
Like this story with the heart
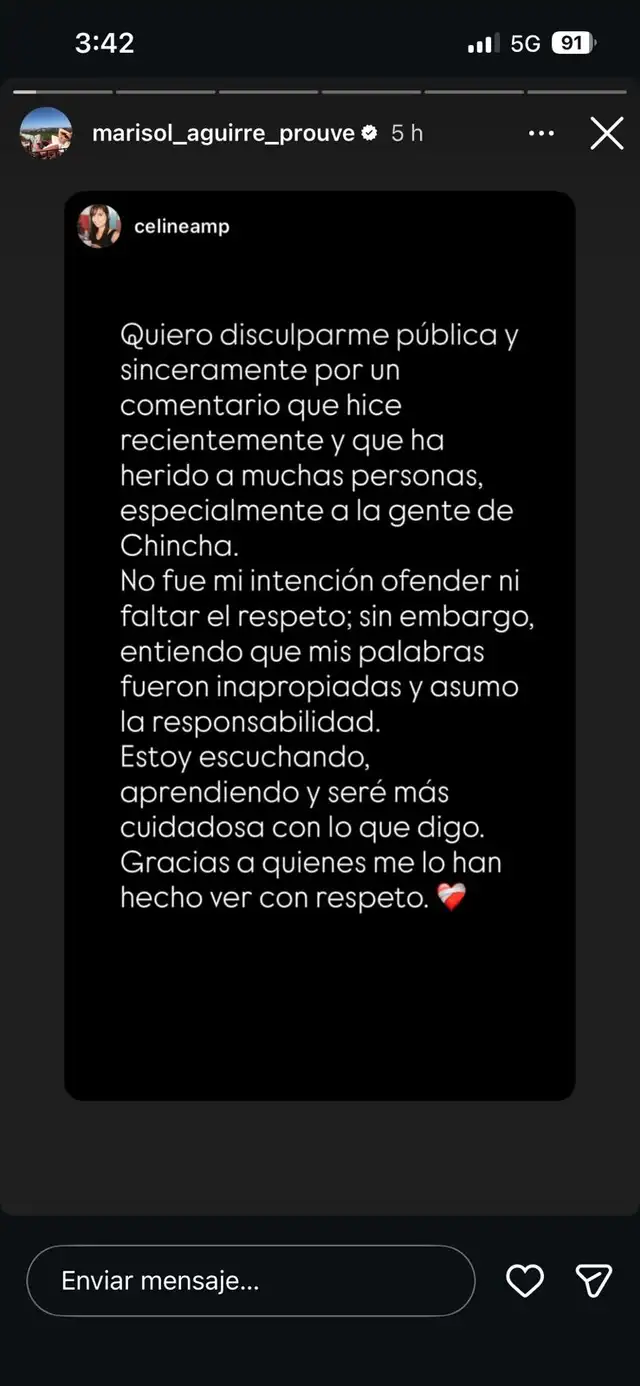(x=524, y=1280)
